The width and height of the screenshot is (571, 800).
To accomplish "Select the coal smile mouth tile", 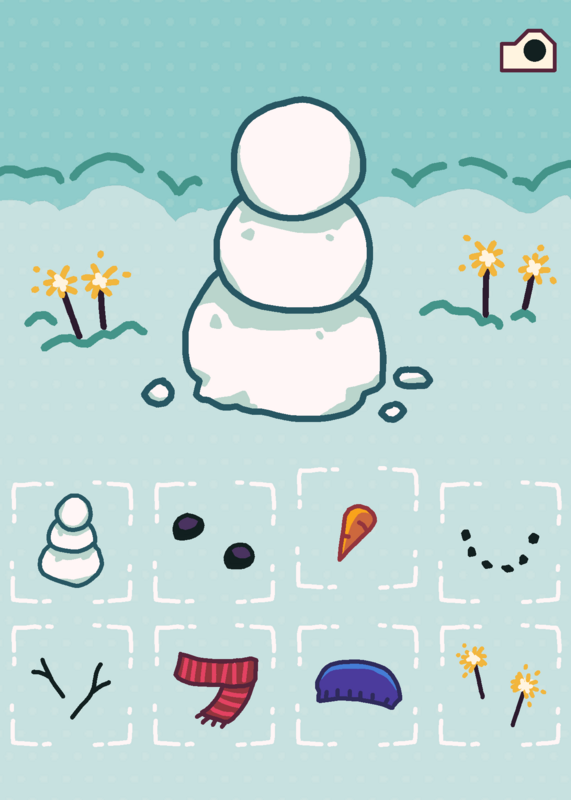I will coord(500,542).
